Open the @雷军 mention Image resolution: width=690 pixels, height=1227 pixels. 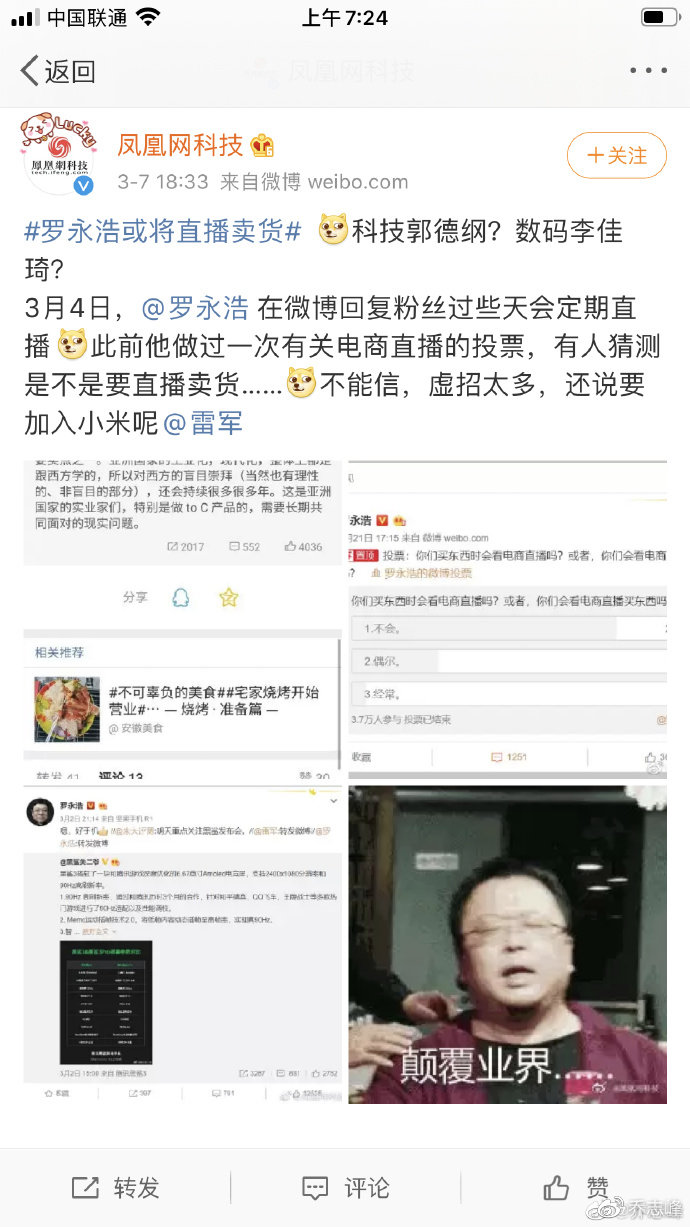click(203, 422)
